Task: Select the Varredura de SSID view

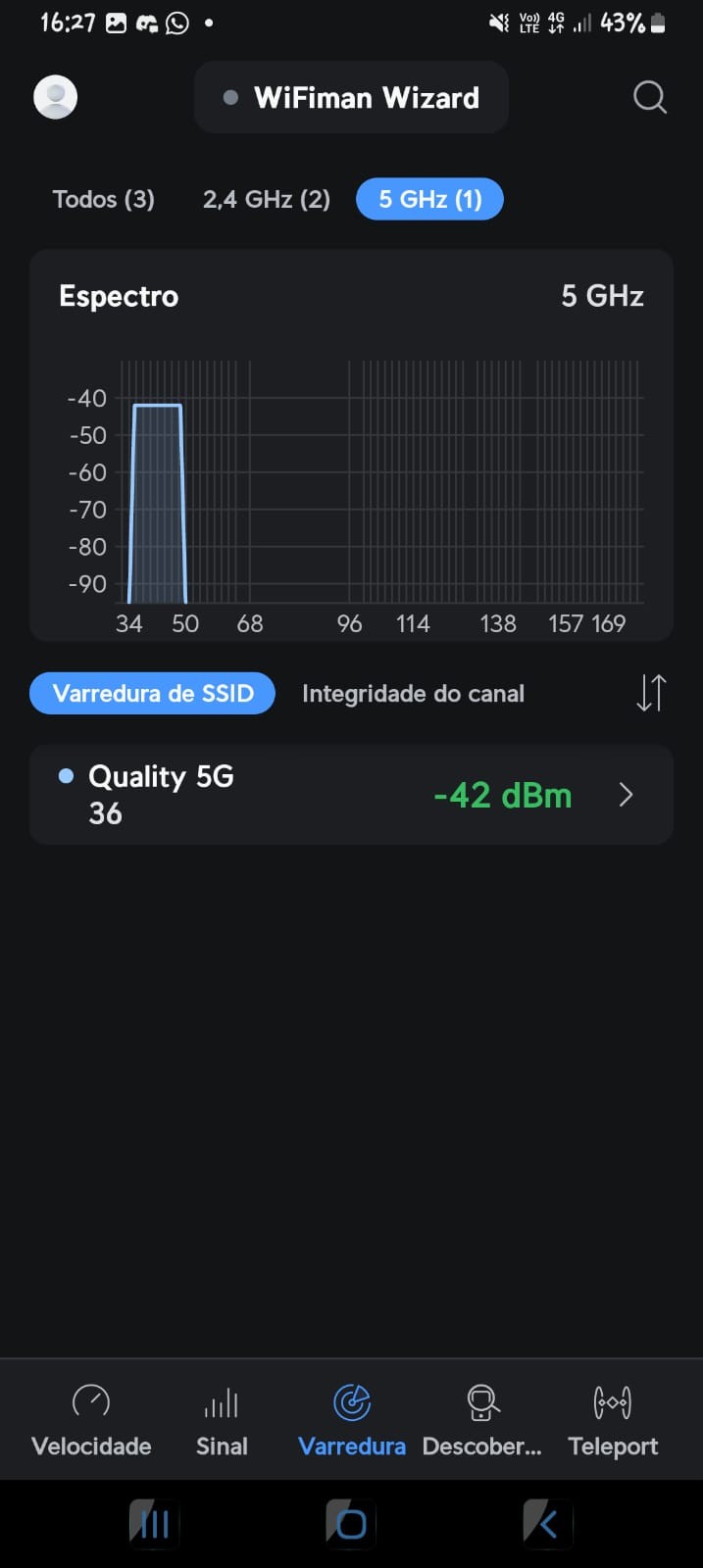Action: [152, 694]
